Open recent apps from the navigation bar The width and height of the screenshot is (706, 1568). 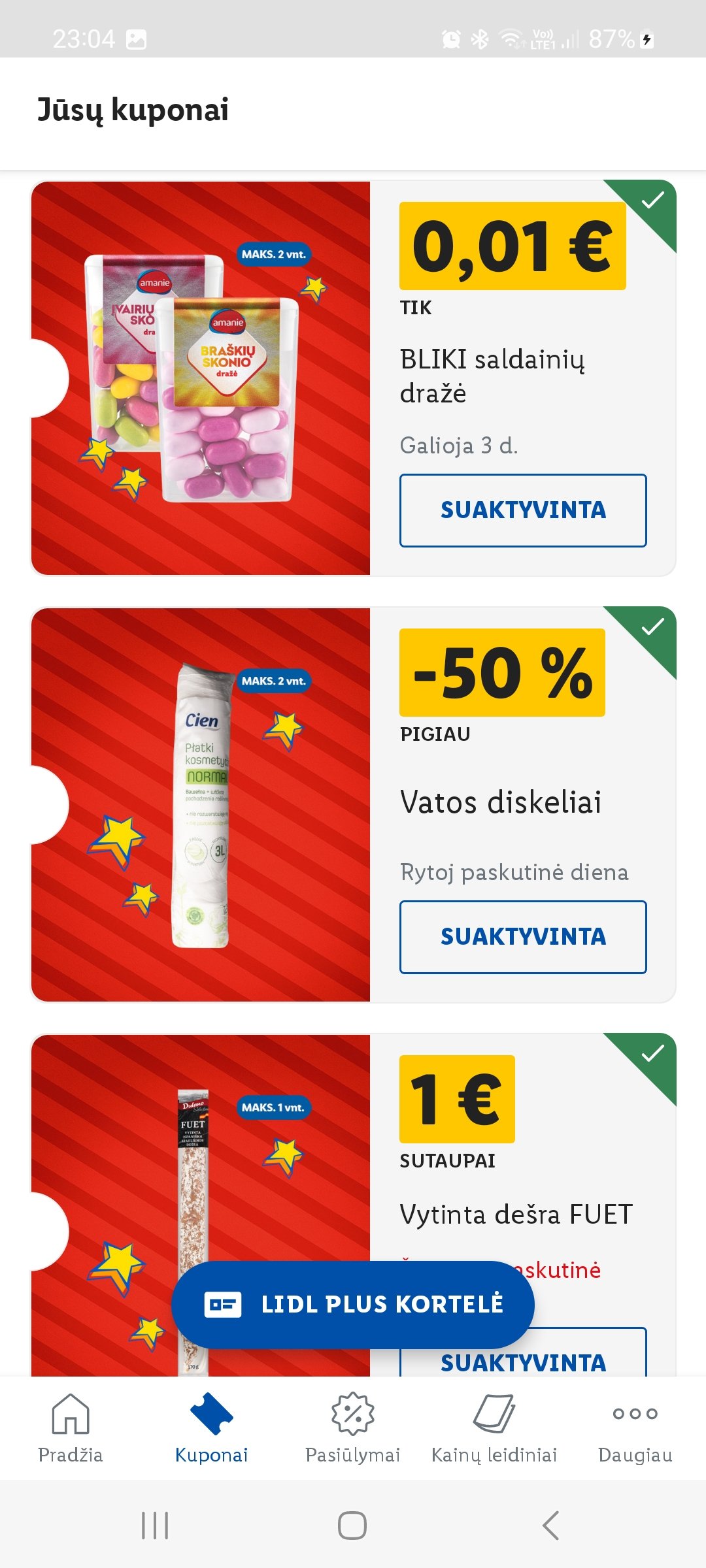click(x=155, y=1526)
